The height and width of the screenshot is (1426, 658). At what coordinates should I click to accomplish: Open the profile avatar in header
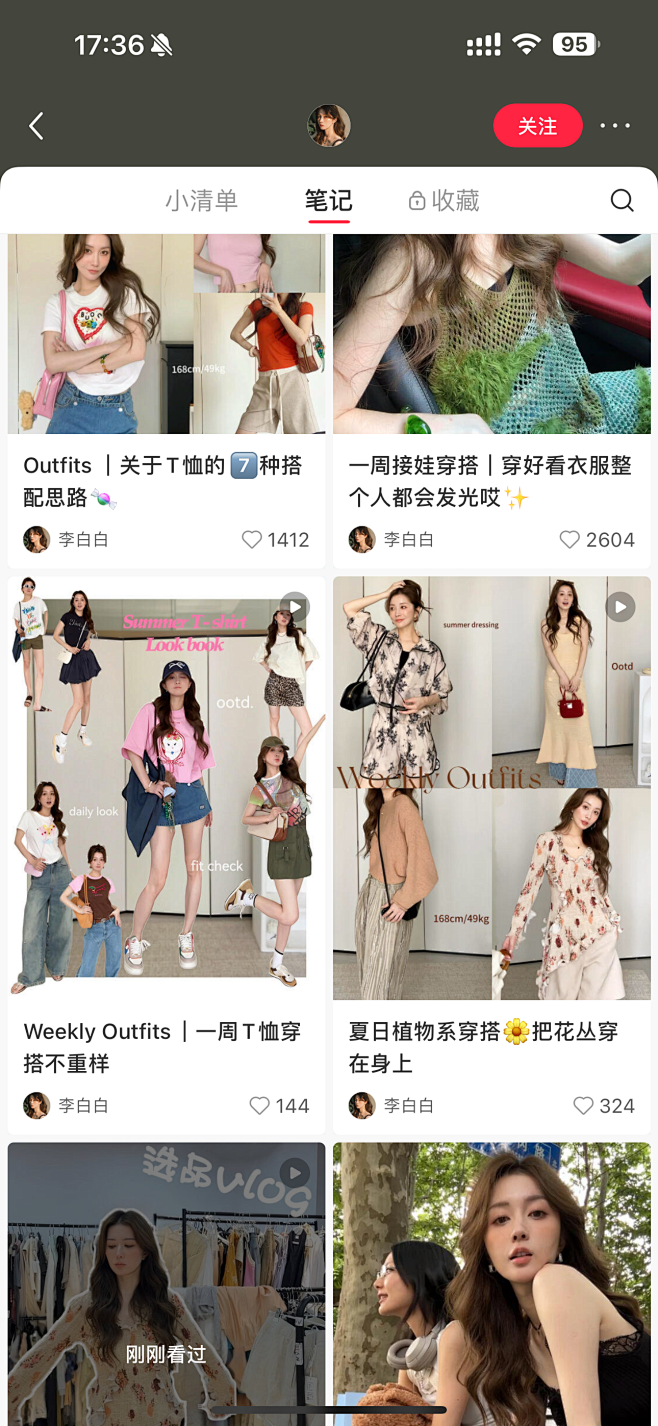(328, 126)
